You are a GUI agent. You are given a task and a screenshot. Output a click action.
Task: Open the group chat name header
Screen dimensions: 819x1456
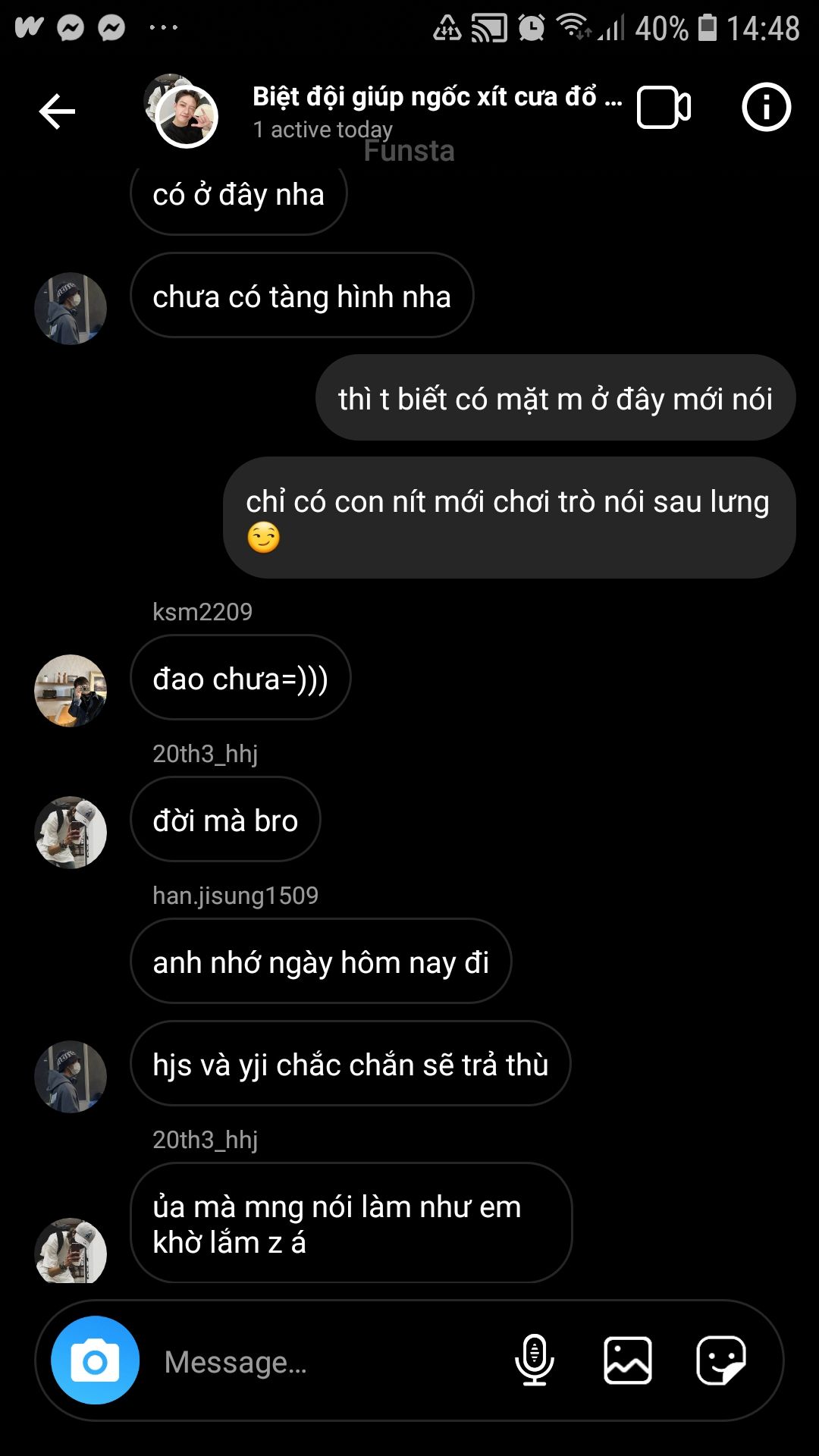tap(436, 97)
